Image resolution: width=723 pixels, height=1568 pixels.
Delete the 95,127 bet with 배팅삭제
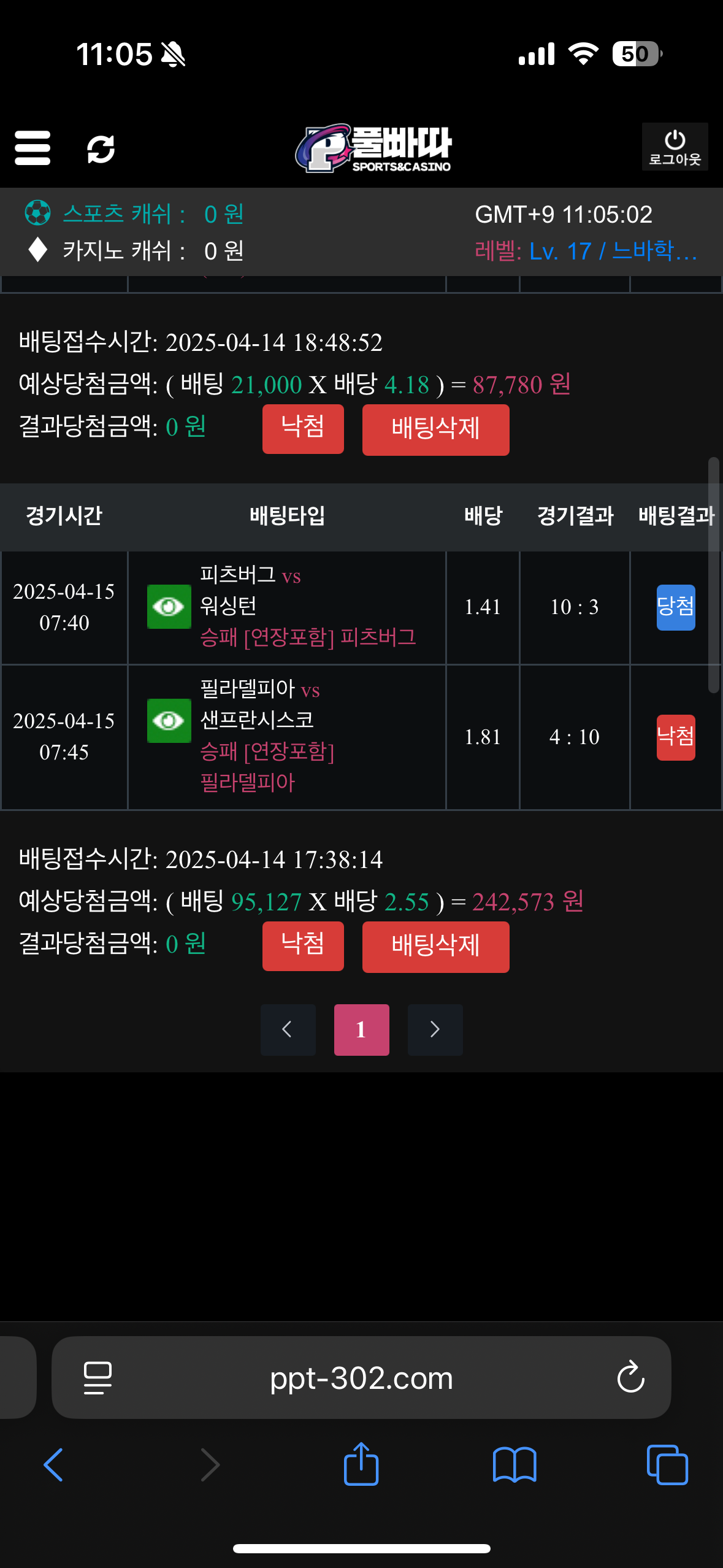(x=435, y=947)
